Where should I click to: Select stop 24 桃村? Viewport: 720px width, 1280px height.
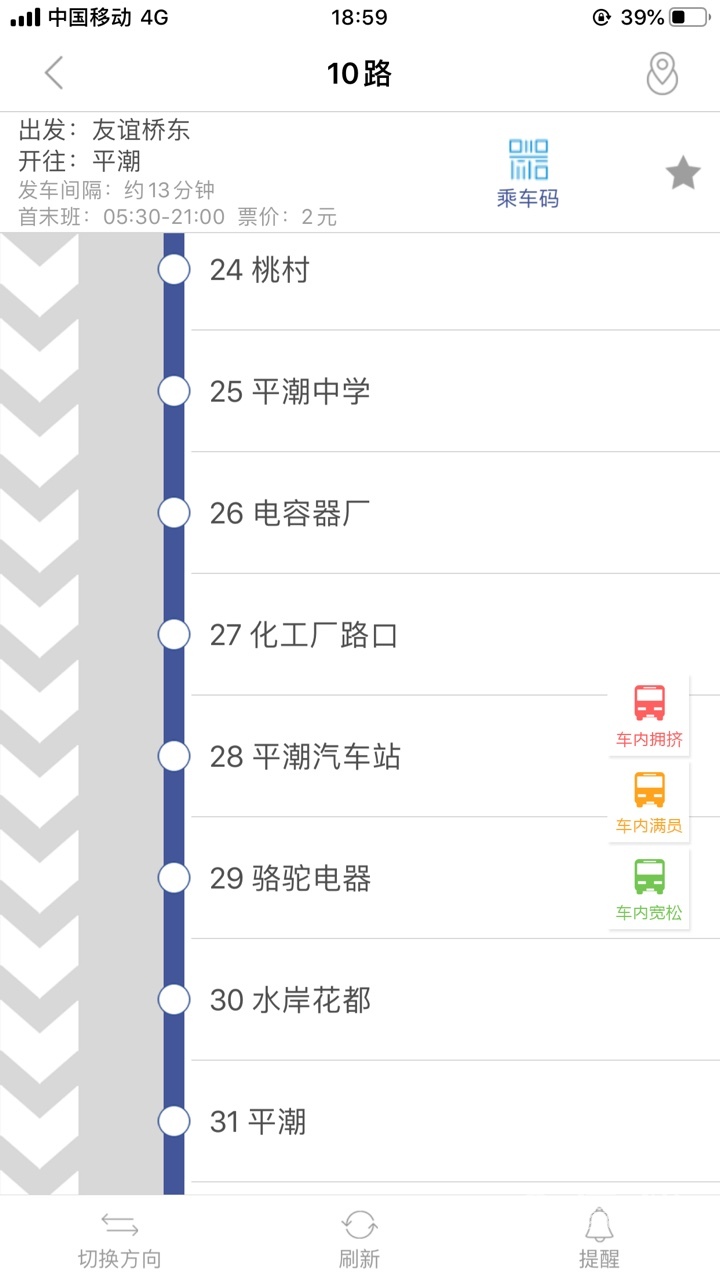pos(260,270)
